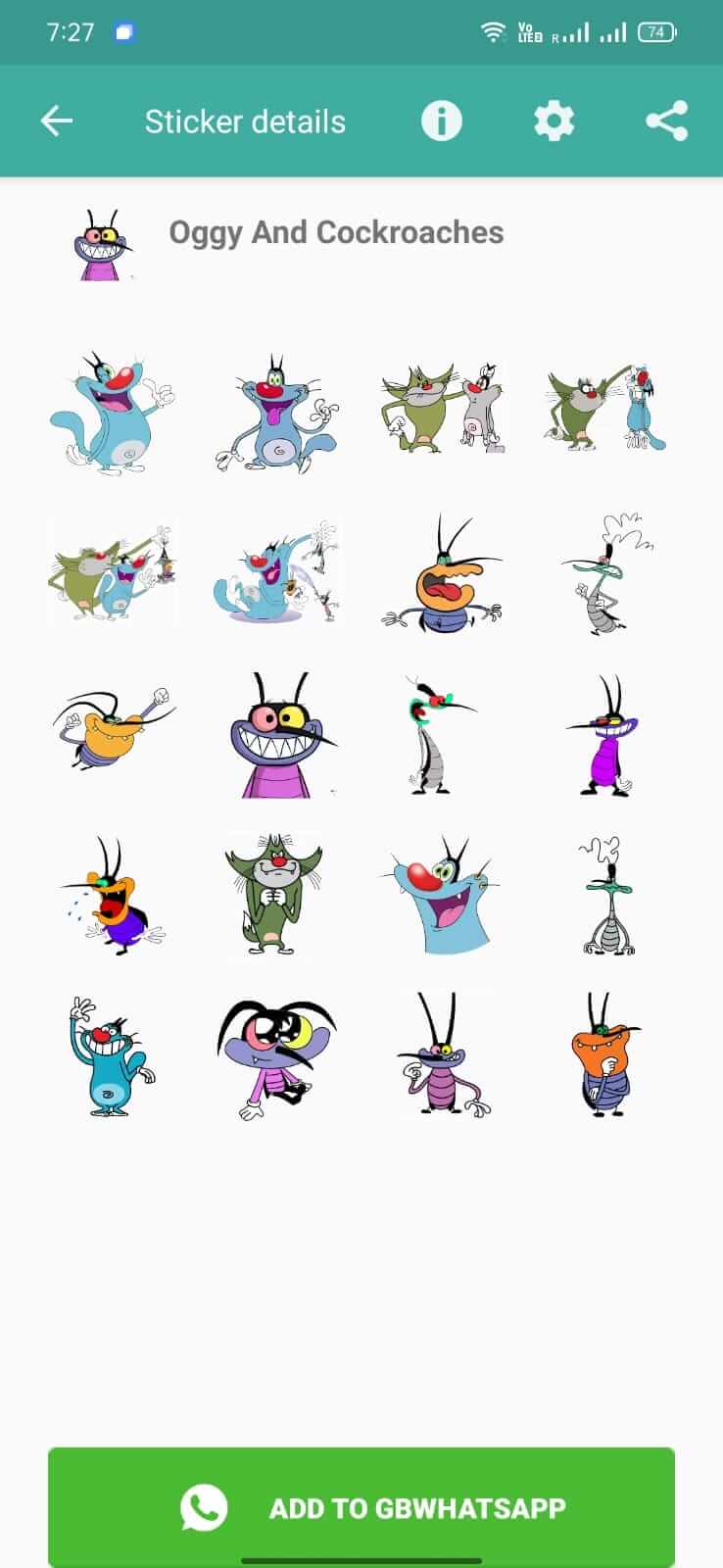This screenshot has width=723, height=1568.
Task: Select the orange cockroach punching sticker
Action: click(x=112, y=733)
